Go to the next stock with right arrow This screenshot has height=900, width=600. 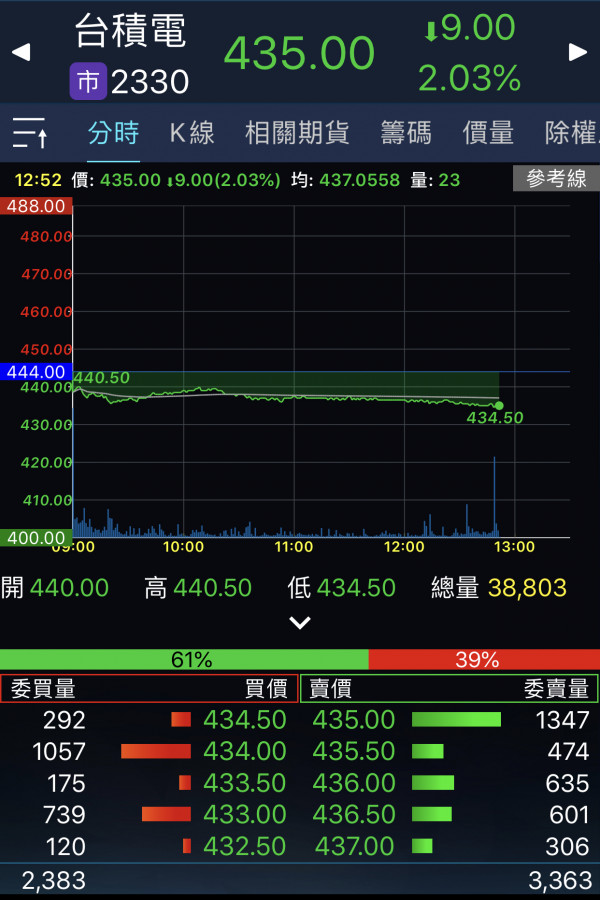(x=578, y=52)
